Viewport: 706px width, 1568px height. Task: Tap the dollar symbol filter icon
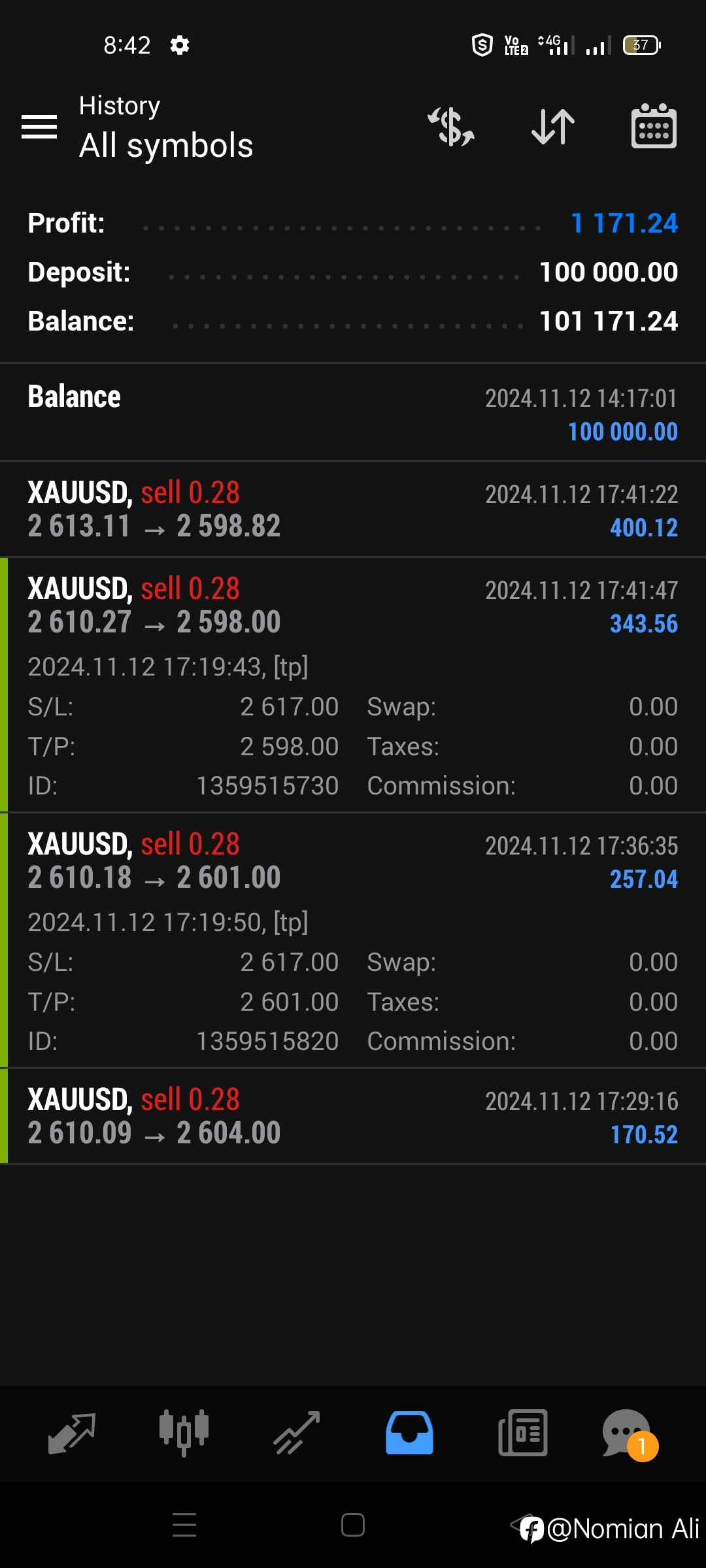[x=451, y=127]
